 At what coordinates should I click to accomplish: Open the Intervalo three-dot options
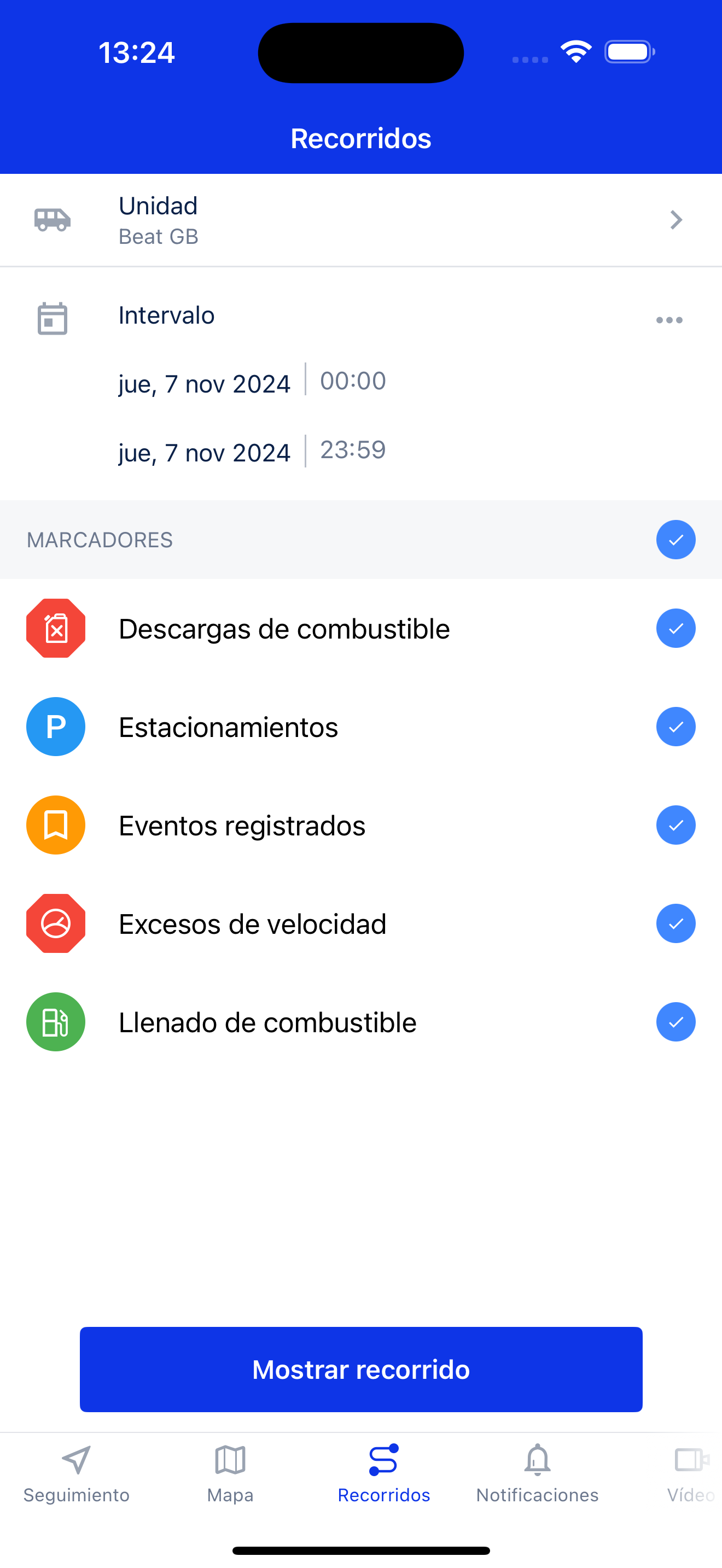[669, 320]
